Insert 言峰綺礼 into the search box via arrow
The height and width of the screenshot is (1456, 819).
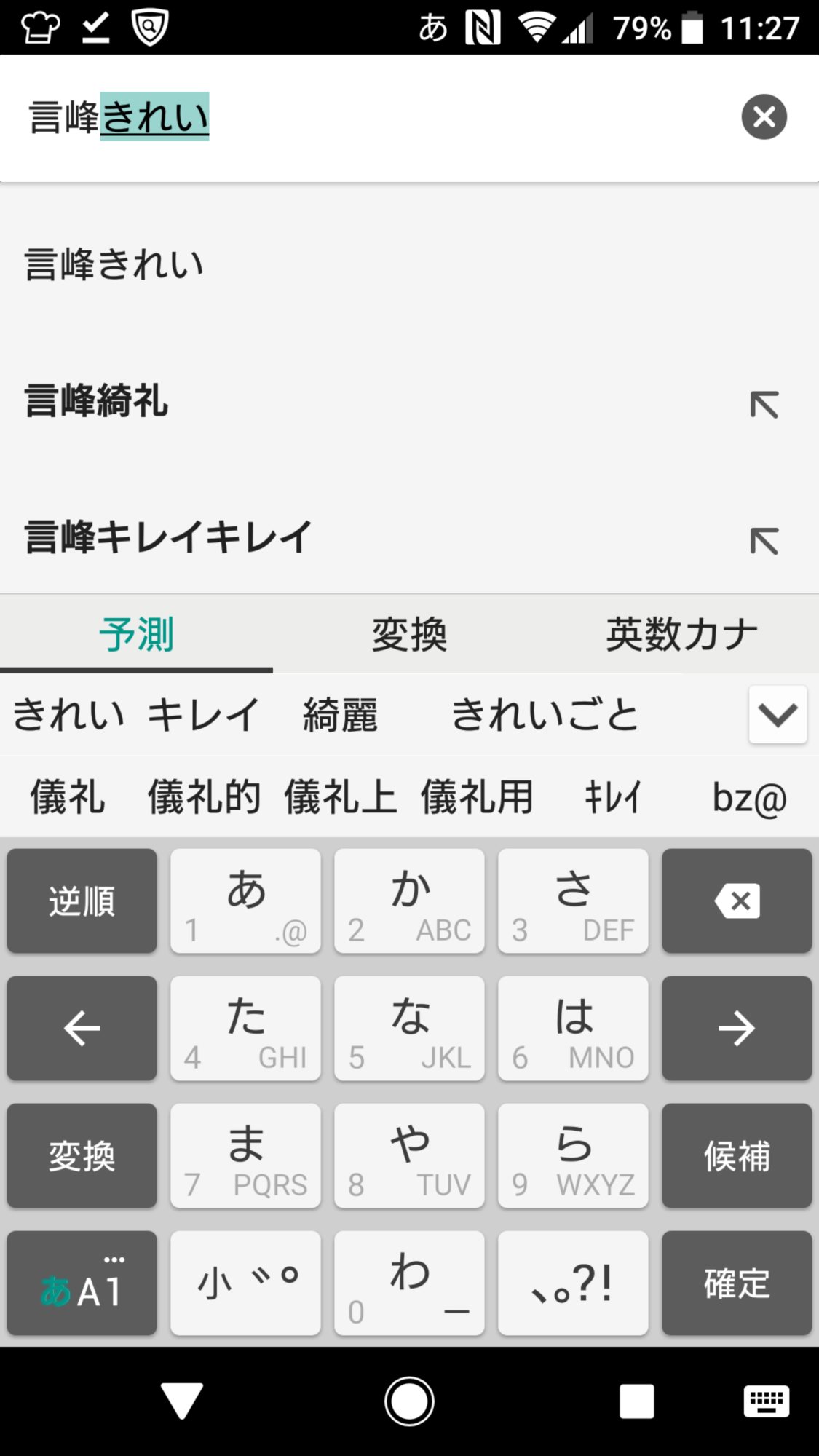[764, 404]
